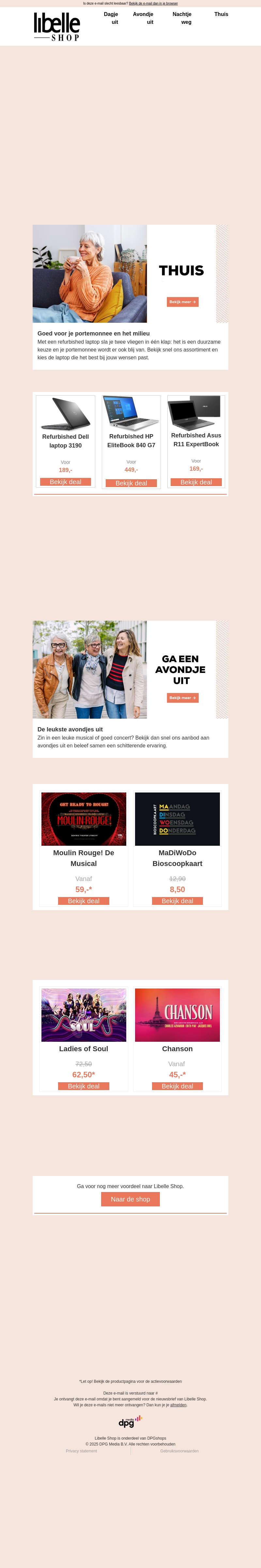This screenshot has height=1568, width=261.
Task: View the Chanson deal
Action: click(x=177, y=1086)
